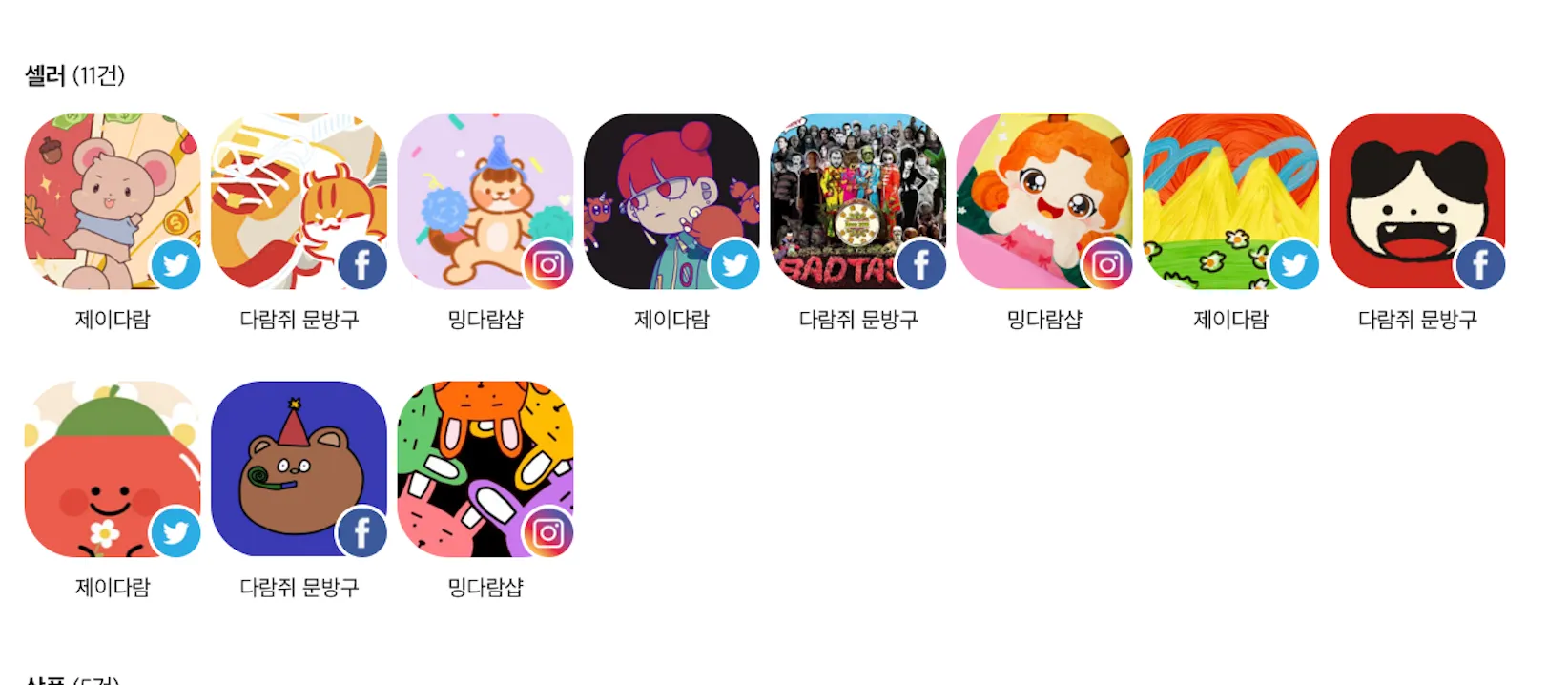Select 다람쥐 문방구 with the orange tiger avatar
This screenshot has width=1568, height=685.
[299, 201]
